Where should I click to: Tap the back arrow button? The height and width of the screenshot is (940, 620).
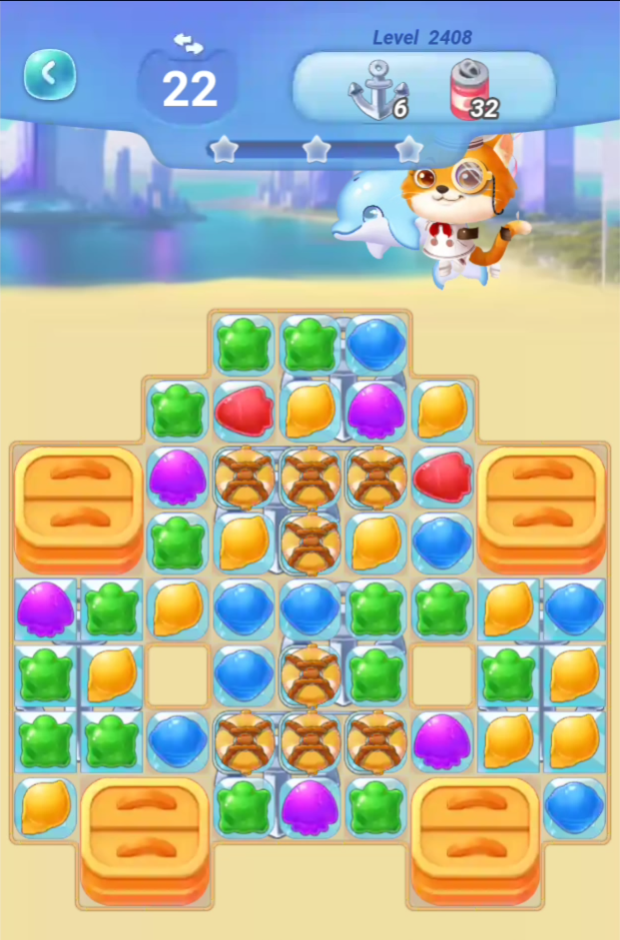point(50,74)
